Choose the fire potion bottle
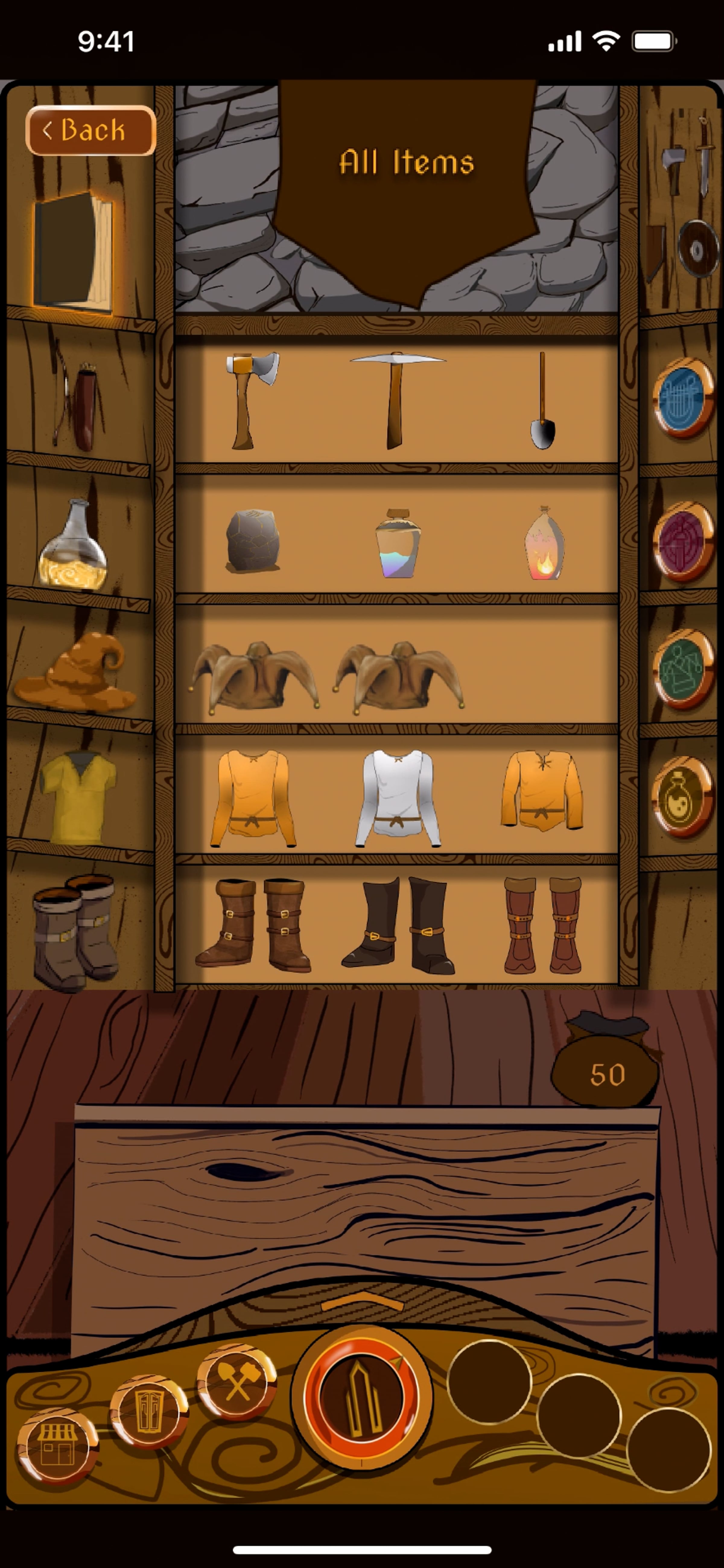This screenshot has width=724, height=1568. [x=544, y=544]
